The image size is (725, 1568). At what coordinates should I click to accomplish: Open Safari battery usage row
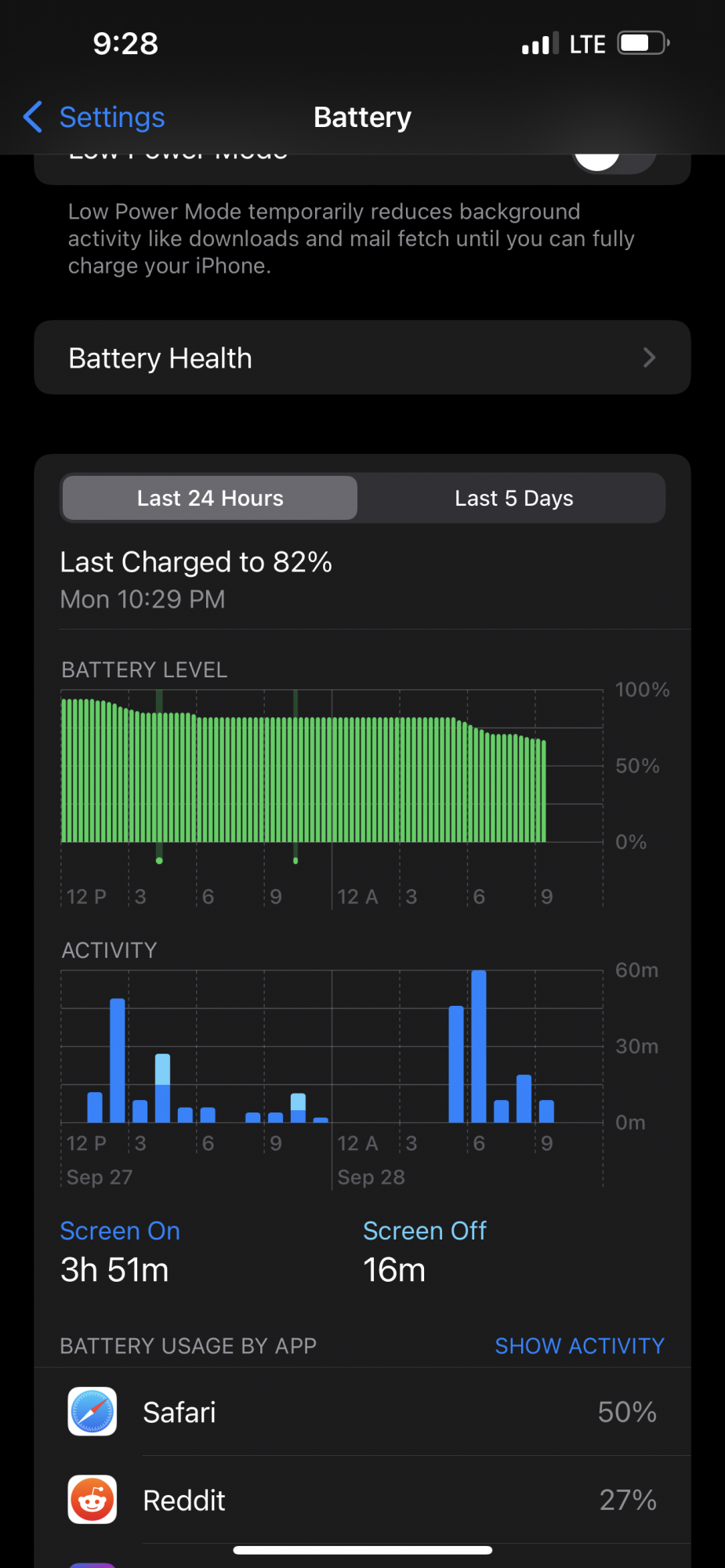pyautogui.click(x=362, y=1412)
